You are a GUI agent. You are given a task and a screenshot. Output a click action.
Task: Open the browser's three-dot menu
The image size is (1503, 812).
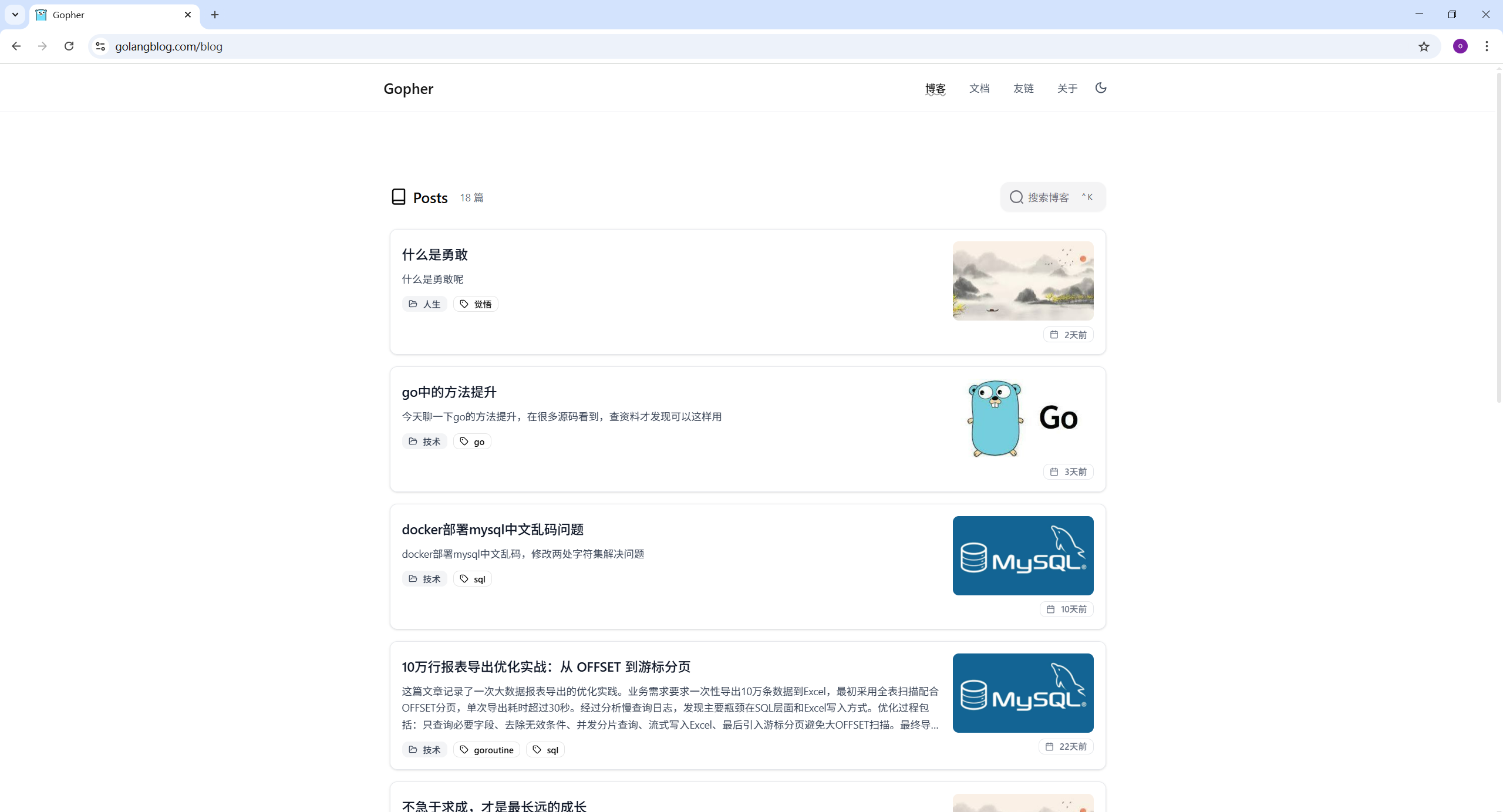[1487, 46]
